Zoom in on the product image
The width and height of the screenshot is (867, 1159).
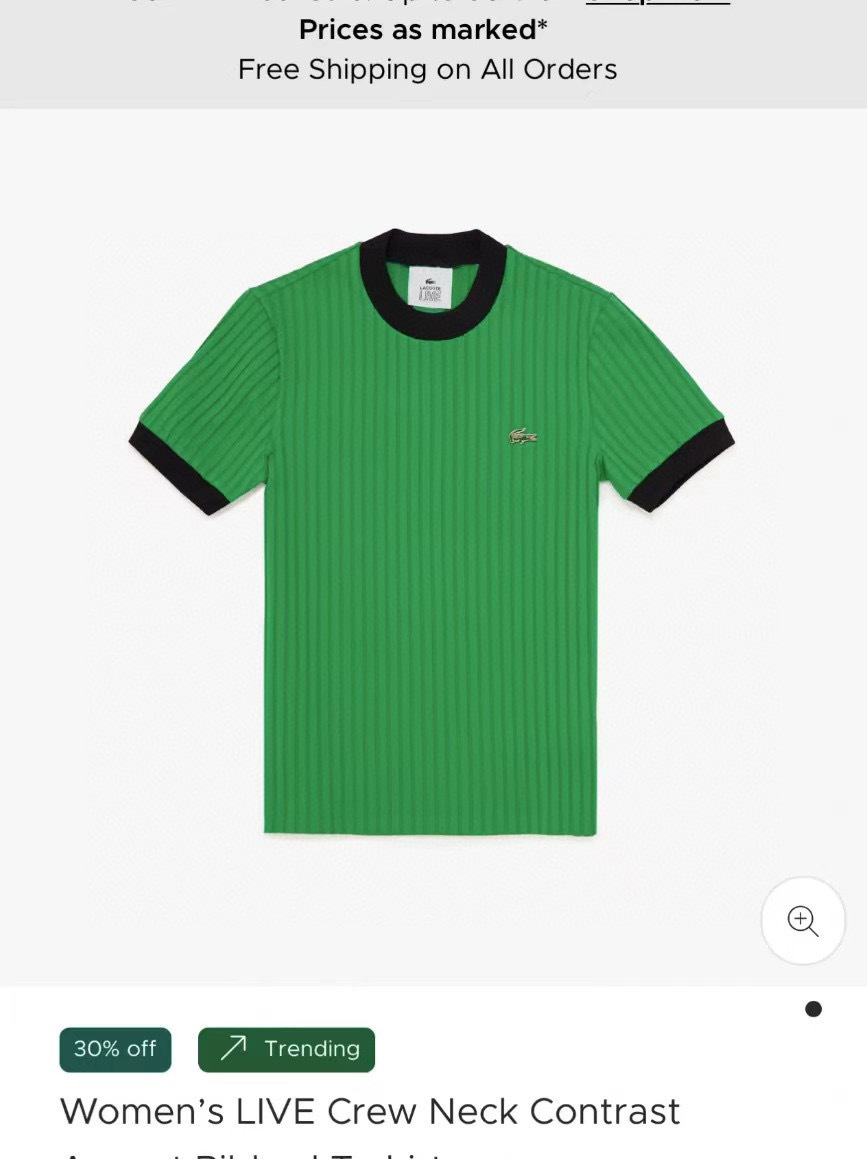tap(803, 921)
